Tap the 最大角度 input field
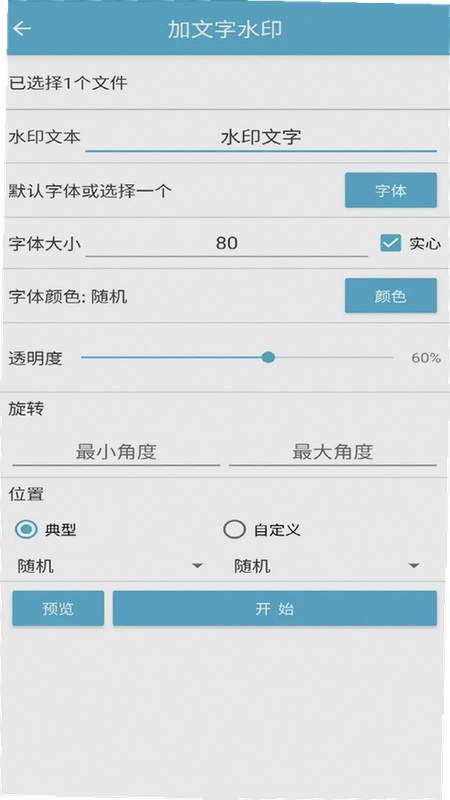Screen dimensions: 450x800 point(333,452)
